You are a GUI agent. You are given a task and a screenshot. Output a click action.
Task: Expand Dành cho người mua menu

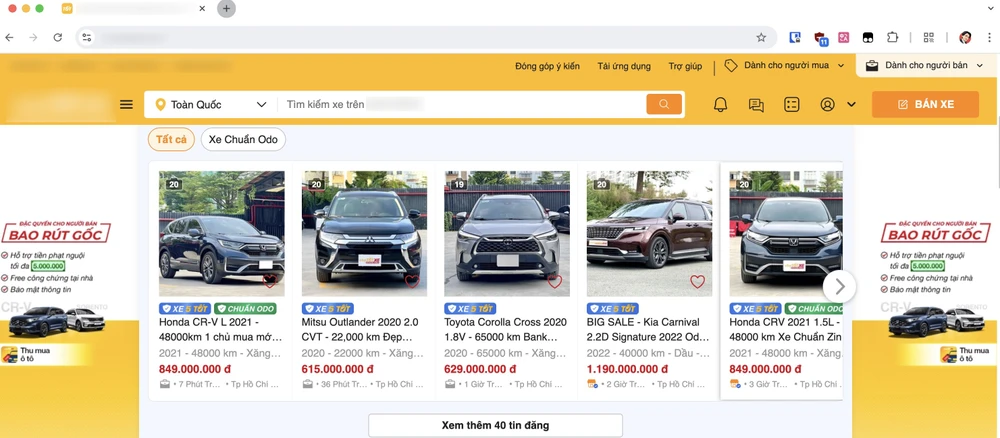tap(786, 66)
